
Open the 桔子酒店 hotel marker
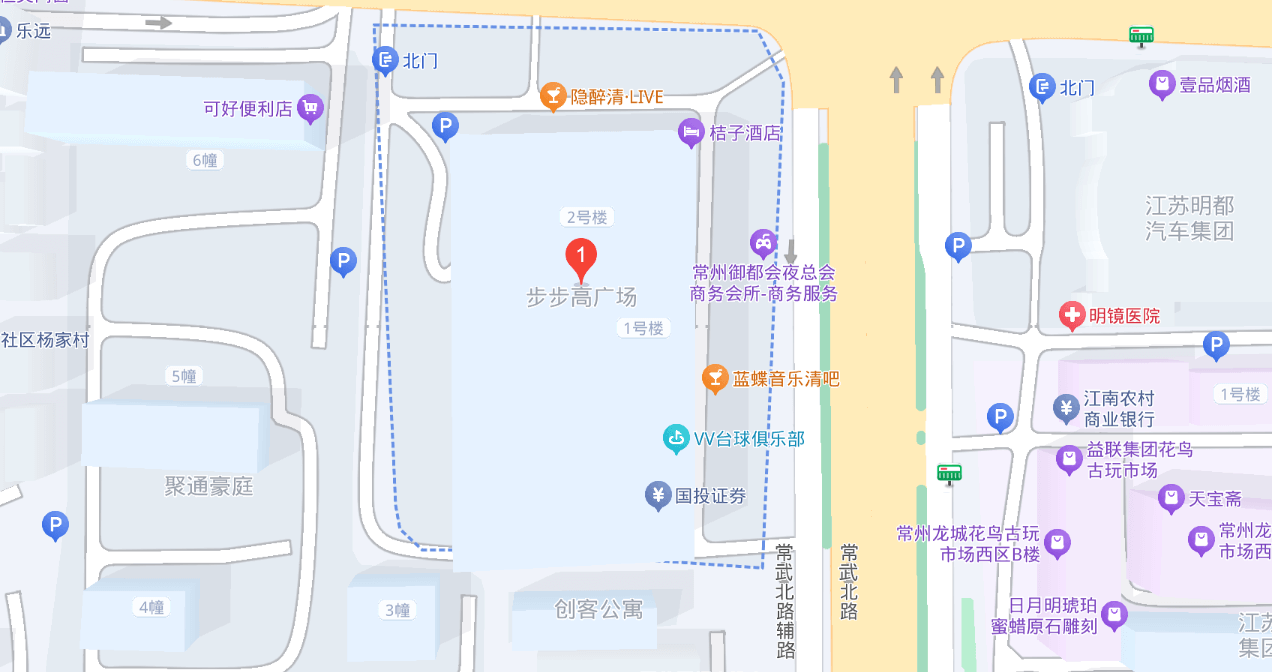691,132
